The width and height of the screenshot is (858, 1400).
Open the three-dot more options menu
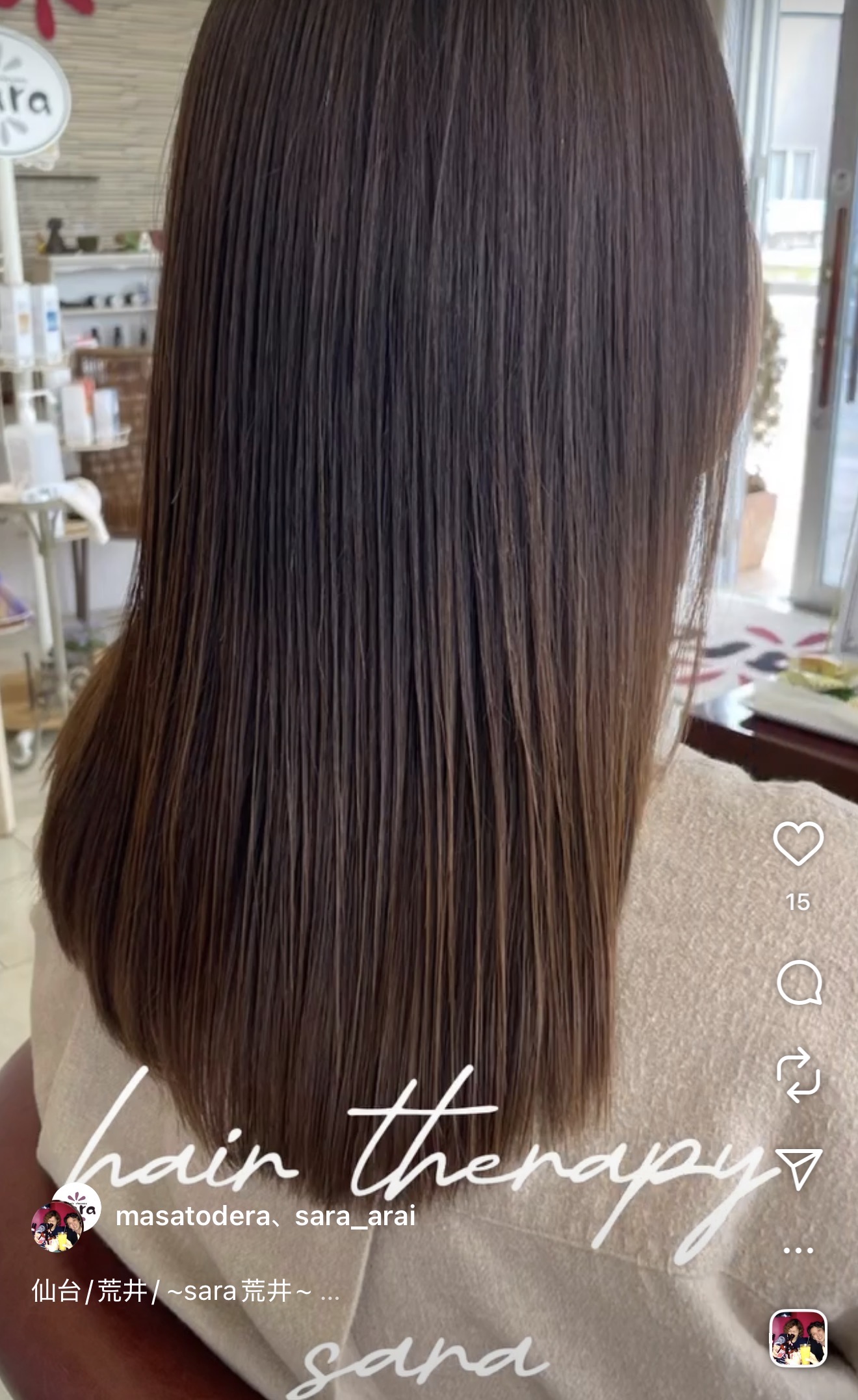click(798, 1250)
